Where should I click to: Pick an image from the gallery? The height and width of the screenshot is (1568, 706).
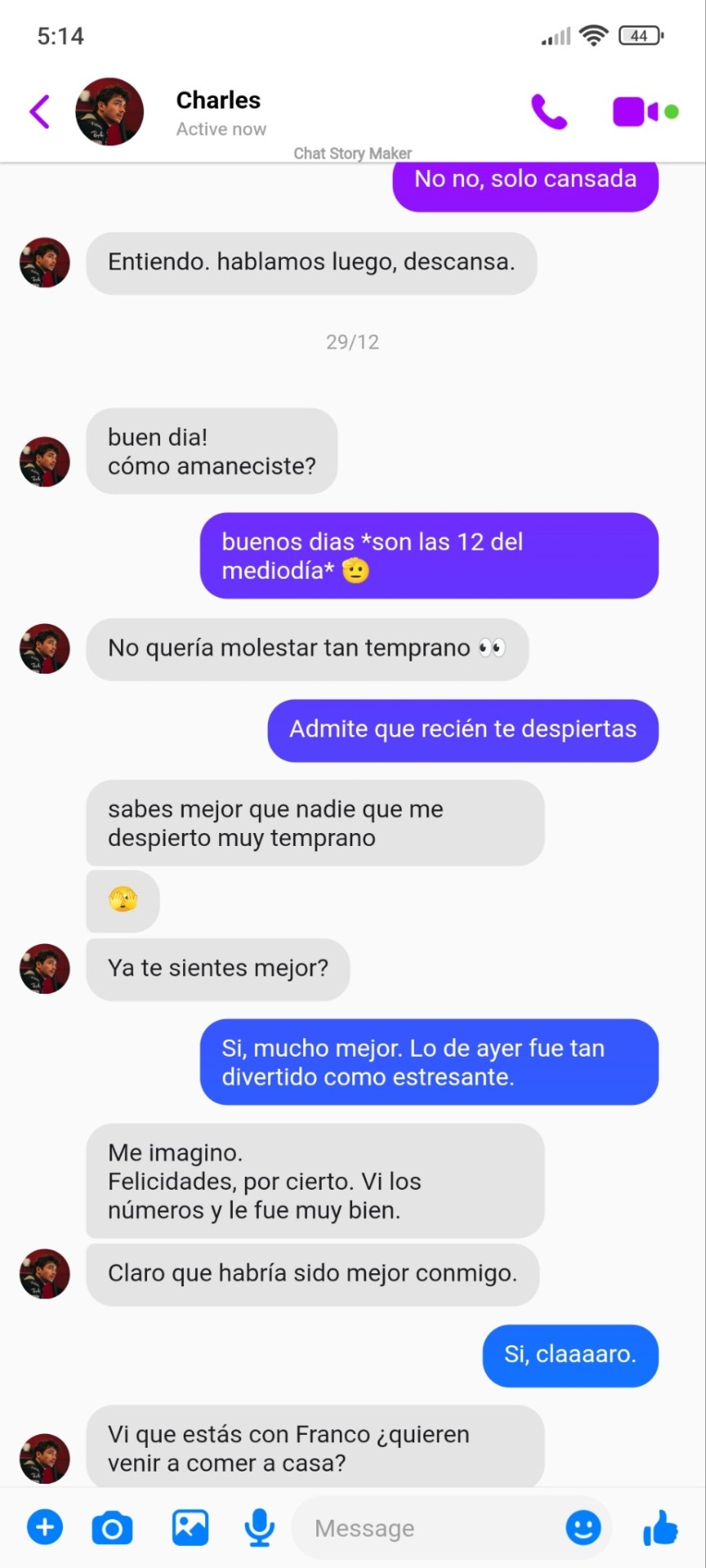coord(190,1527)
